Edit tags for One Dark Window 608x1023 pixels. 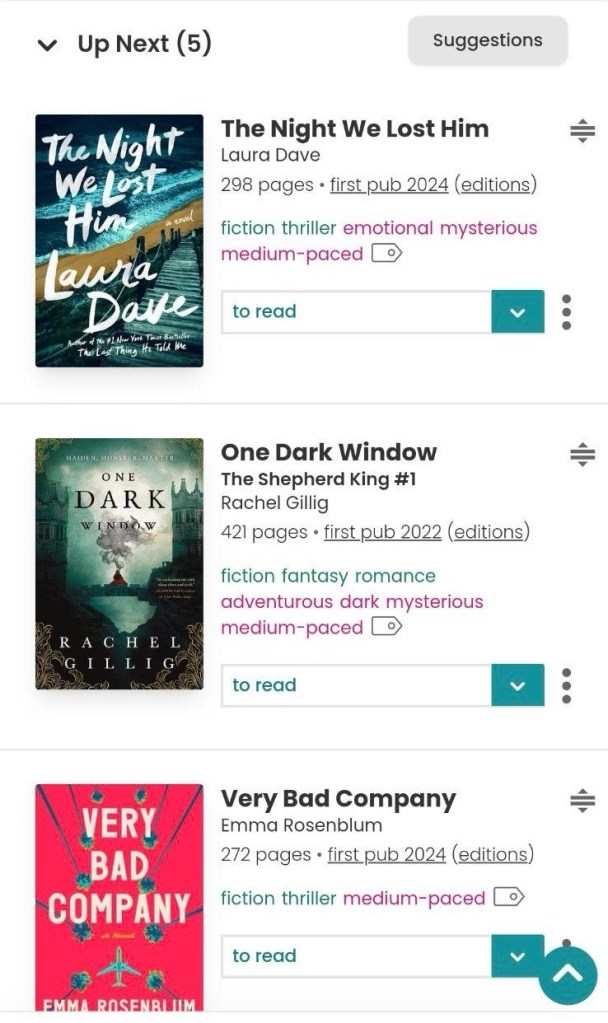tap(387, 628)
